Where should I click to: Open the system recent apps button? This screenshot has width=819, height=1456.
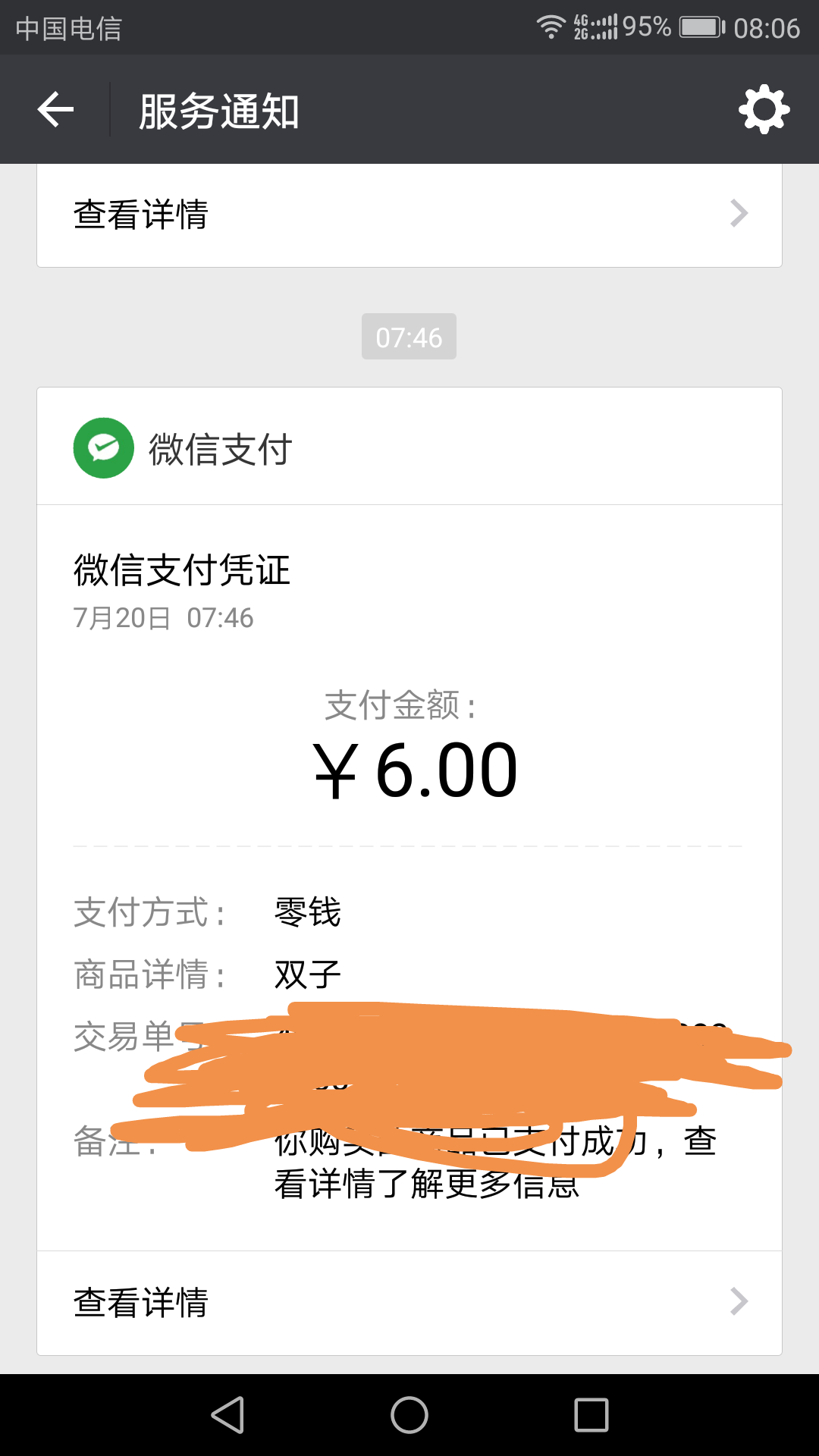[x=591, y=1415]
